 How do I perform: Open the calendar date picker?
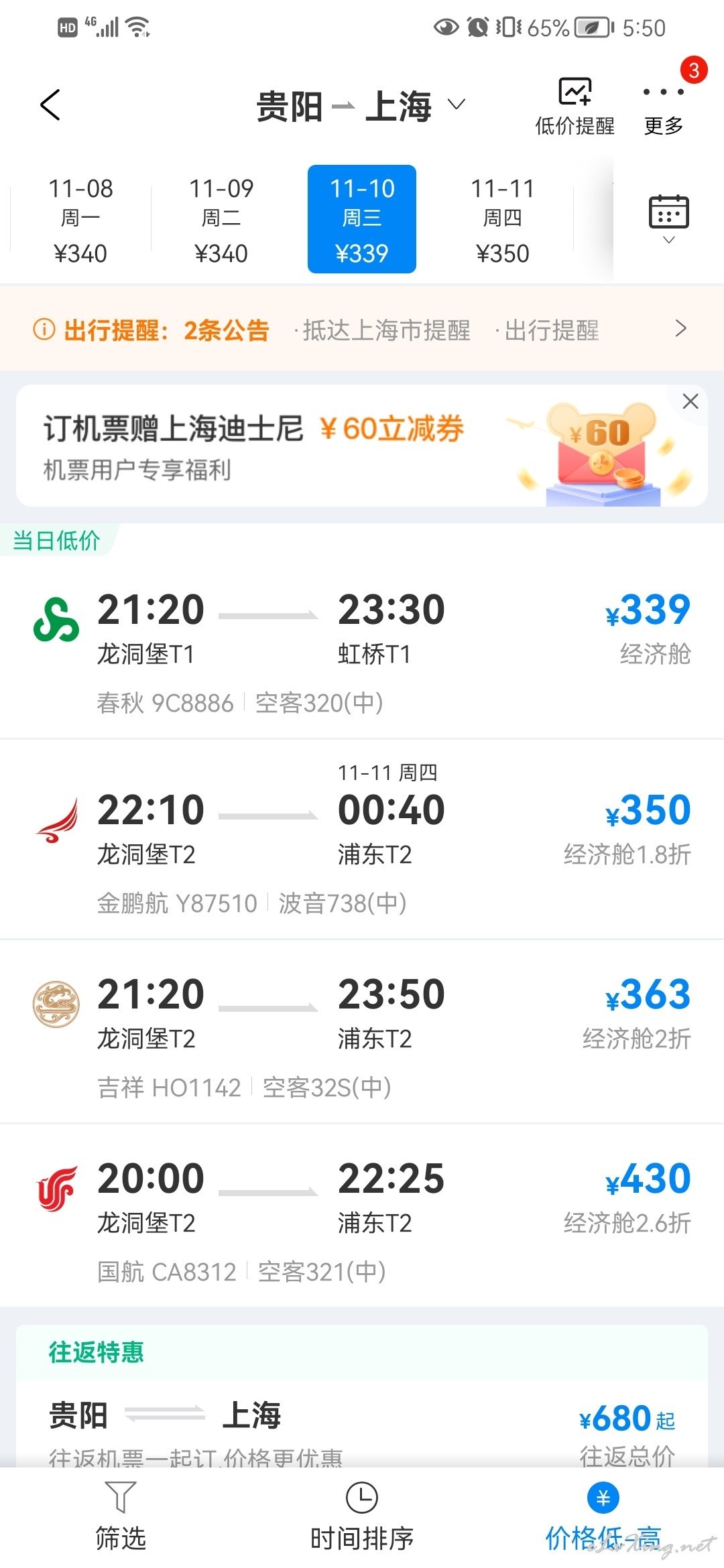click(x=668, y=218)
